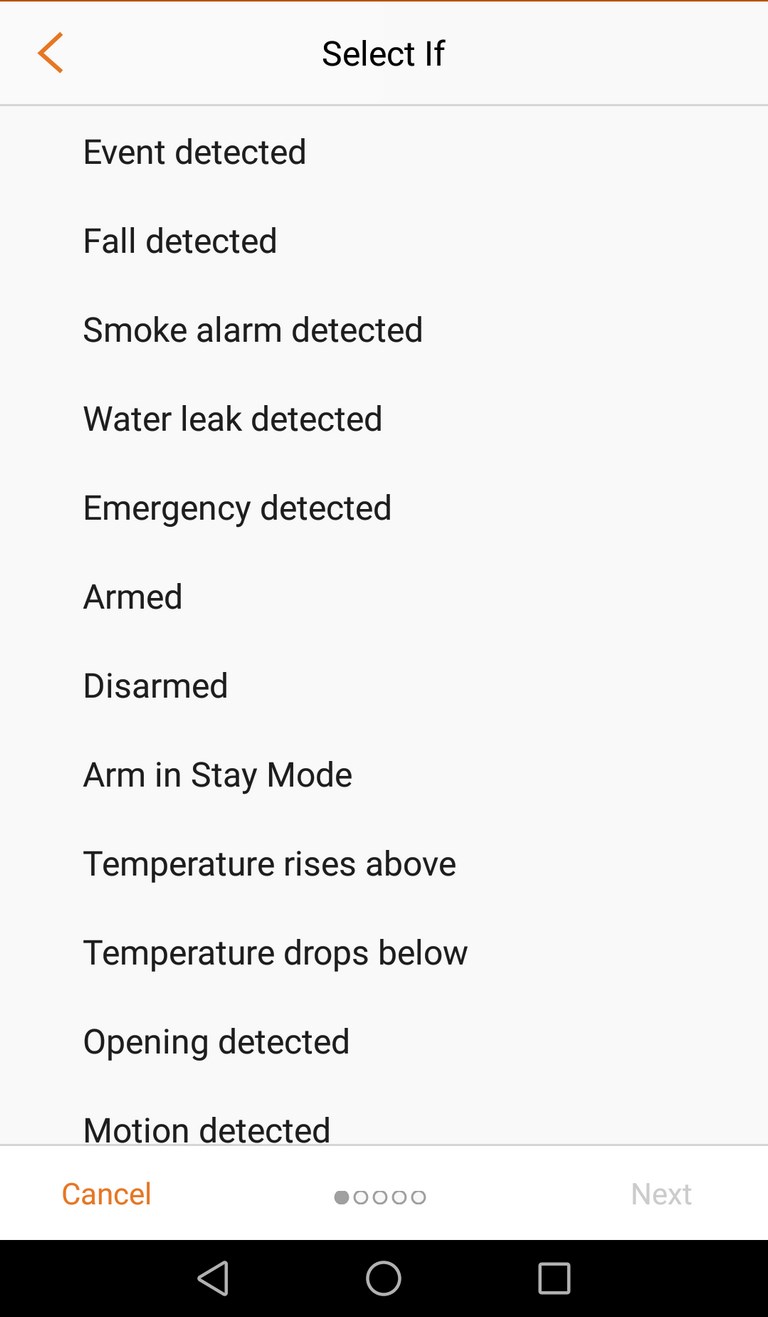Cancel the rule setup

[107, 1194]
